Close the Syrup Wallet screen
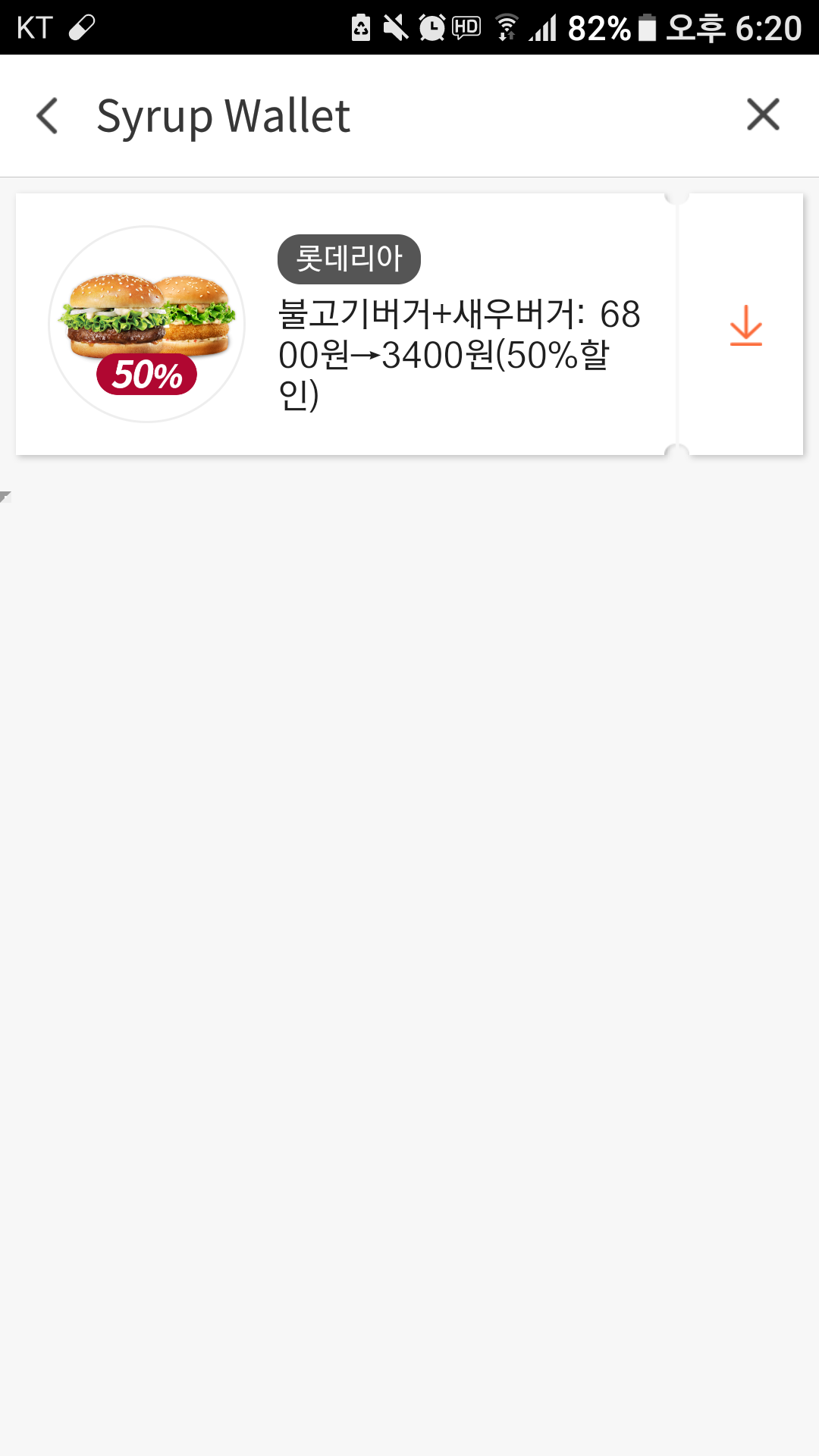Image resolution: width=819 pixels, height=1456 pixels. click(x=763, y=115)
